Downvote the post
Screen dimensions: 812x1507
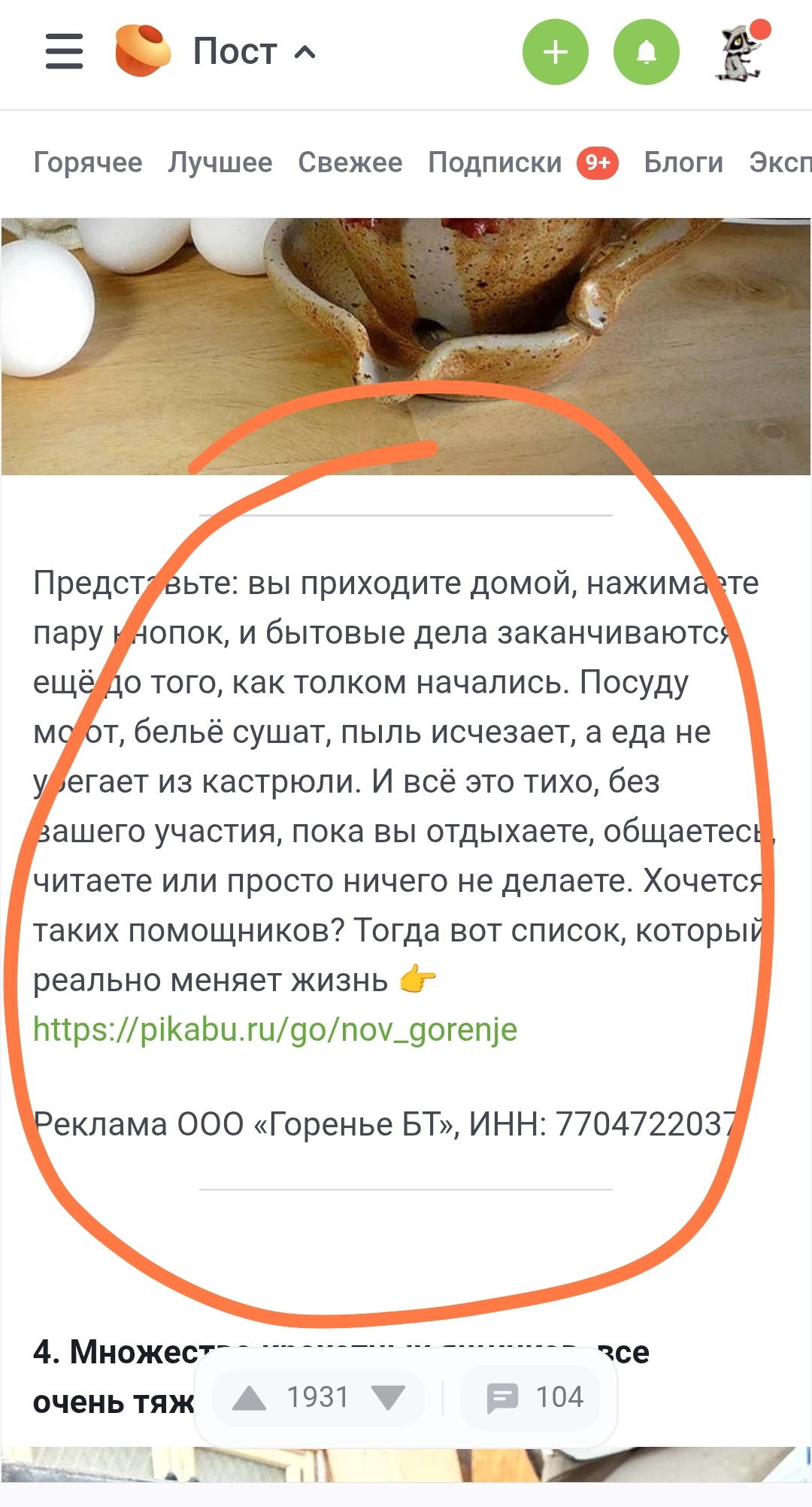[388, 1398]
